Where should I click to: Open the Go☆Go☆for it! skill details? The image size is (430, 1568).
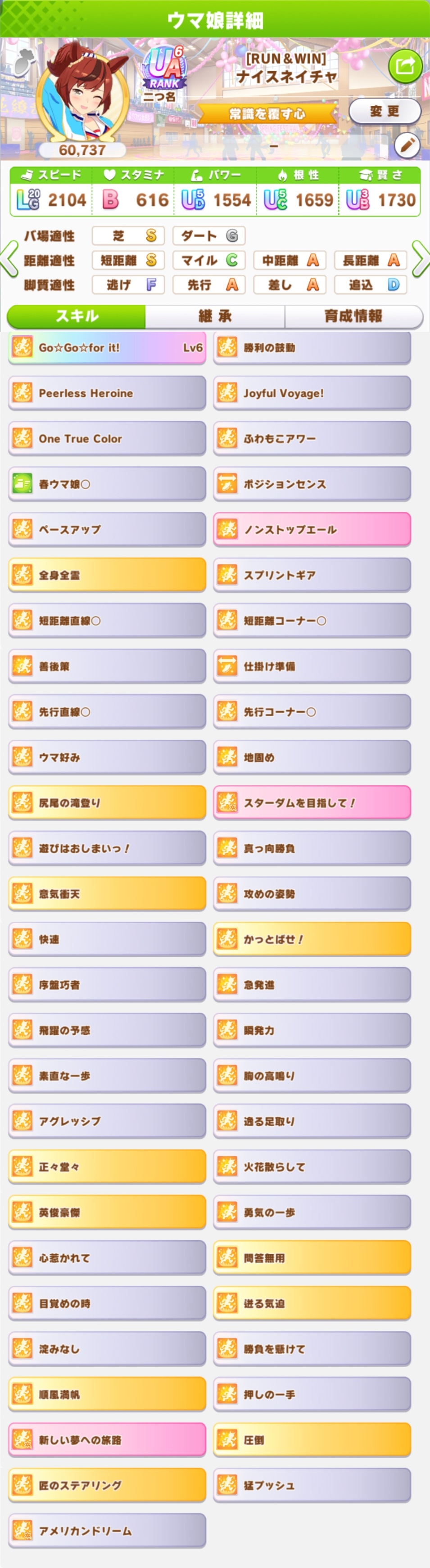click(107, 348)
